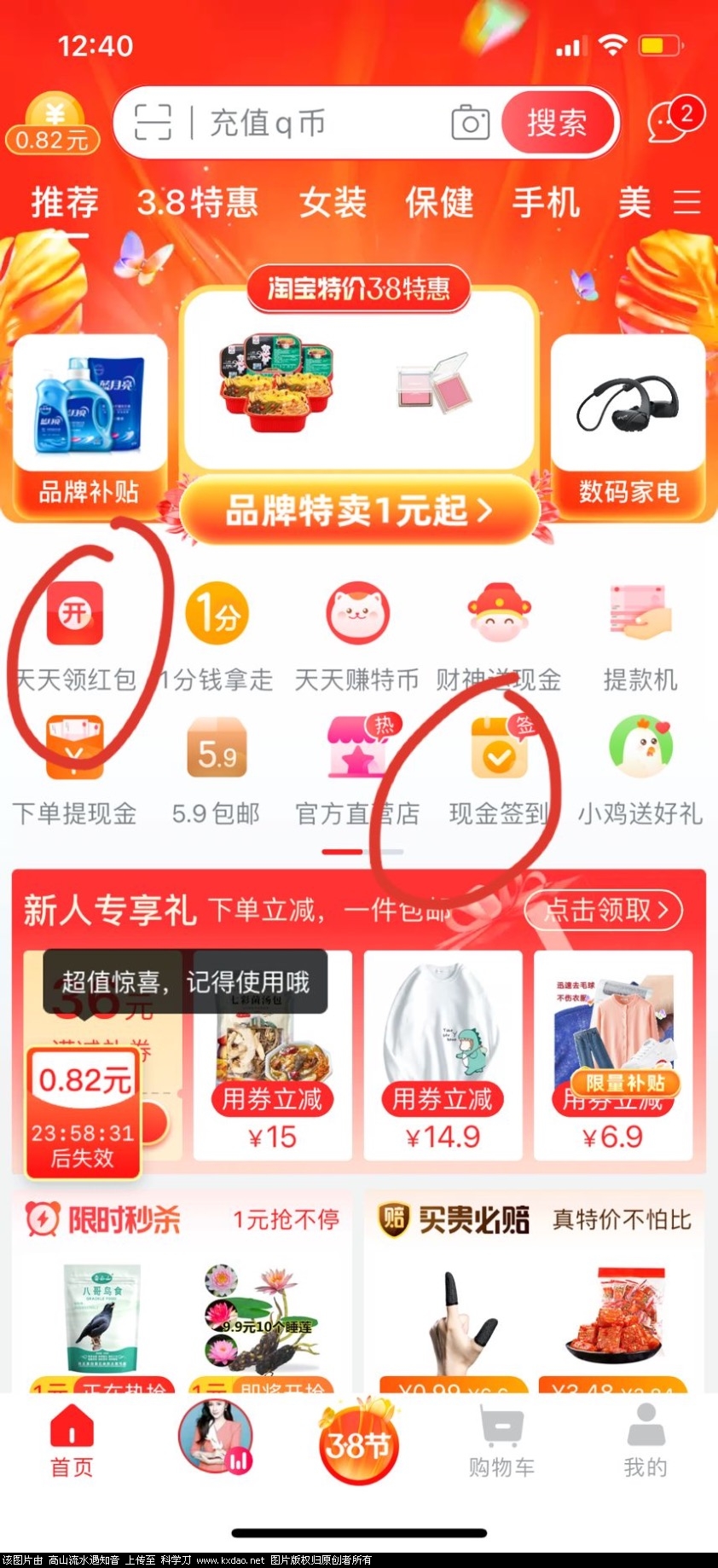Screen dimensions: 718x1568
Task: View the ¥14.9 sweatshirt deal
Action: pos(443,1056)
